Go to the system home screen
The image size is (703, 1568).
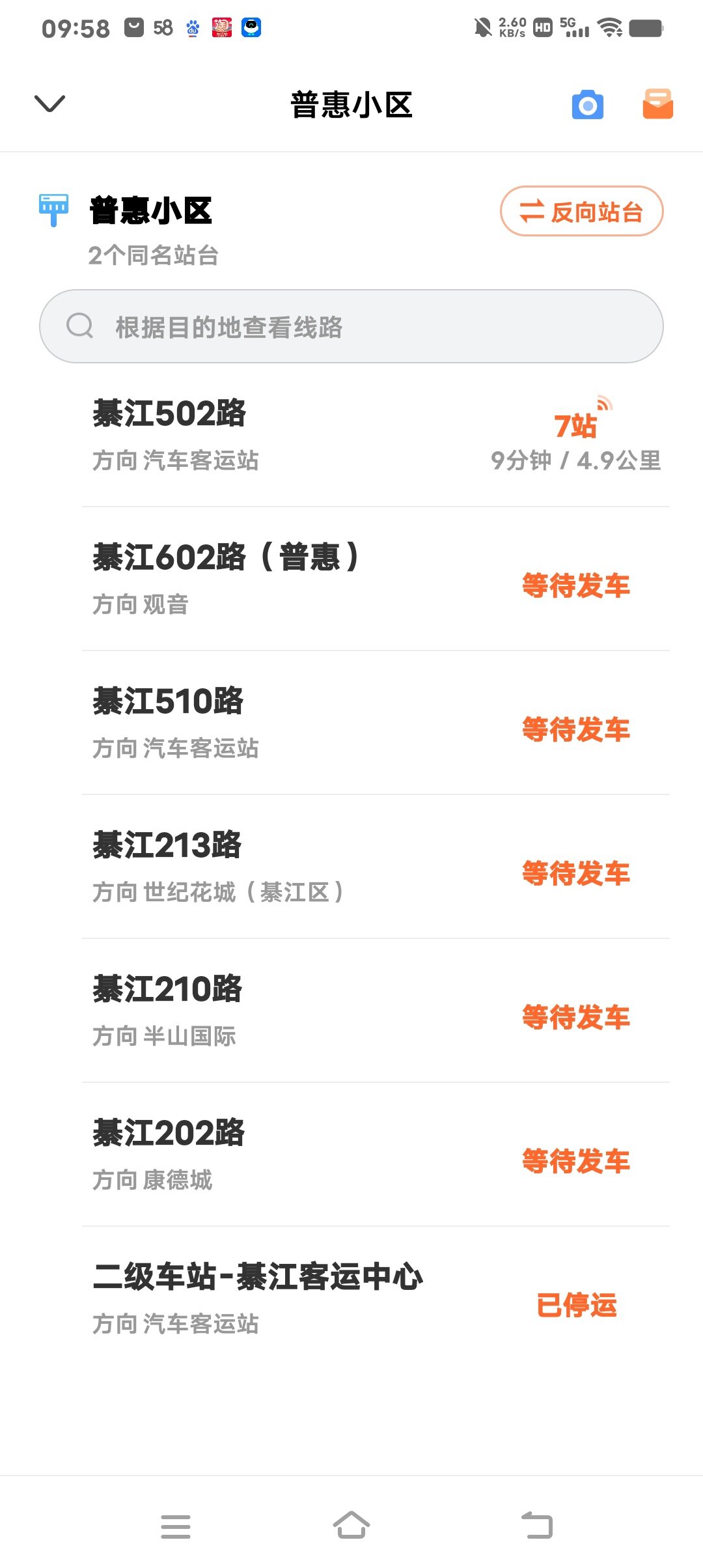tap(351, 1525)
